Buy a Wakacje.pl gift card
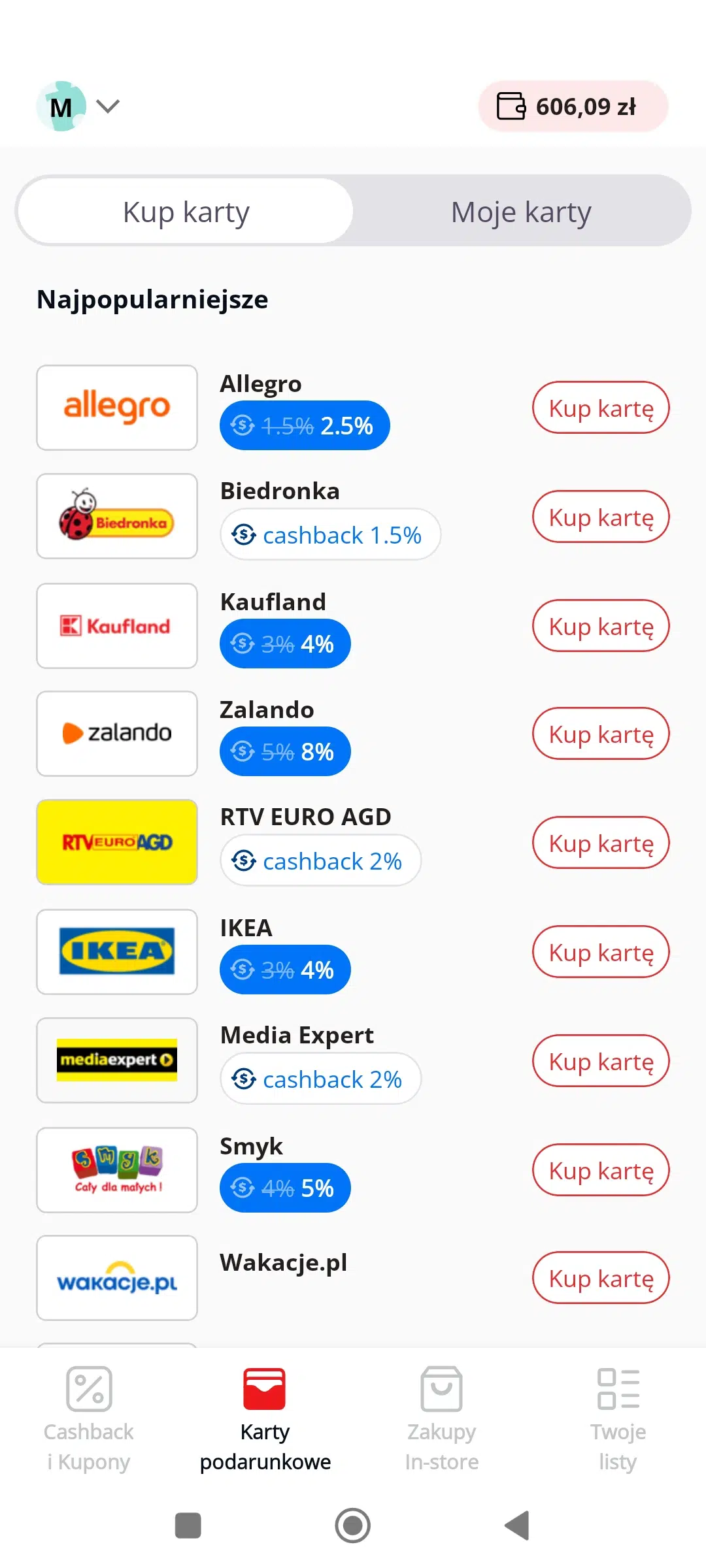The width and height of the screenshot is (706, 1568). click(x=601, y=1278)
